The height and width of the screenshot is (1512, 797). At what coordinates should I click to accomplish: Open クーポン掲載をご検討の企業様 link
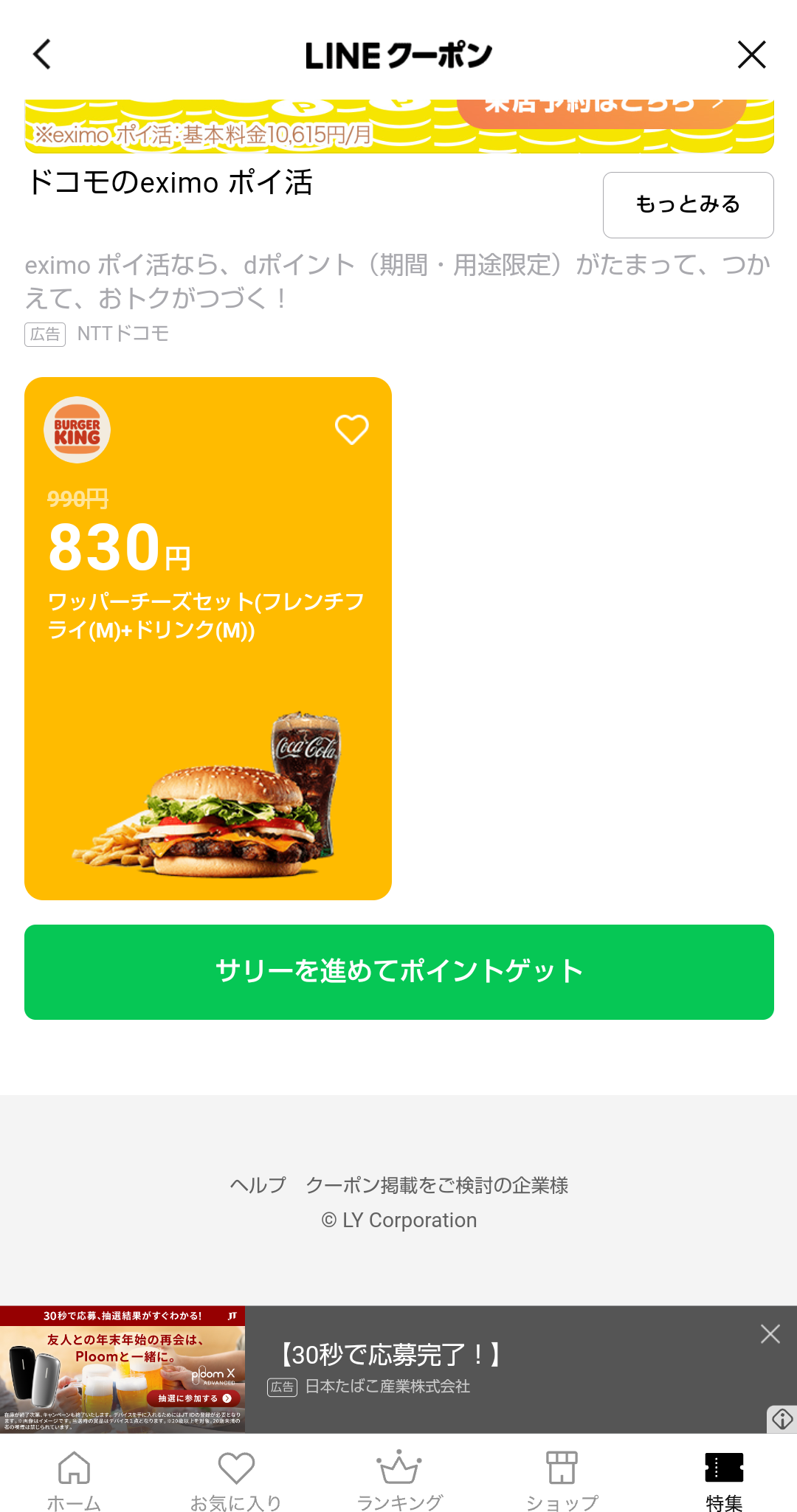(437, 1185)
